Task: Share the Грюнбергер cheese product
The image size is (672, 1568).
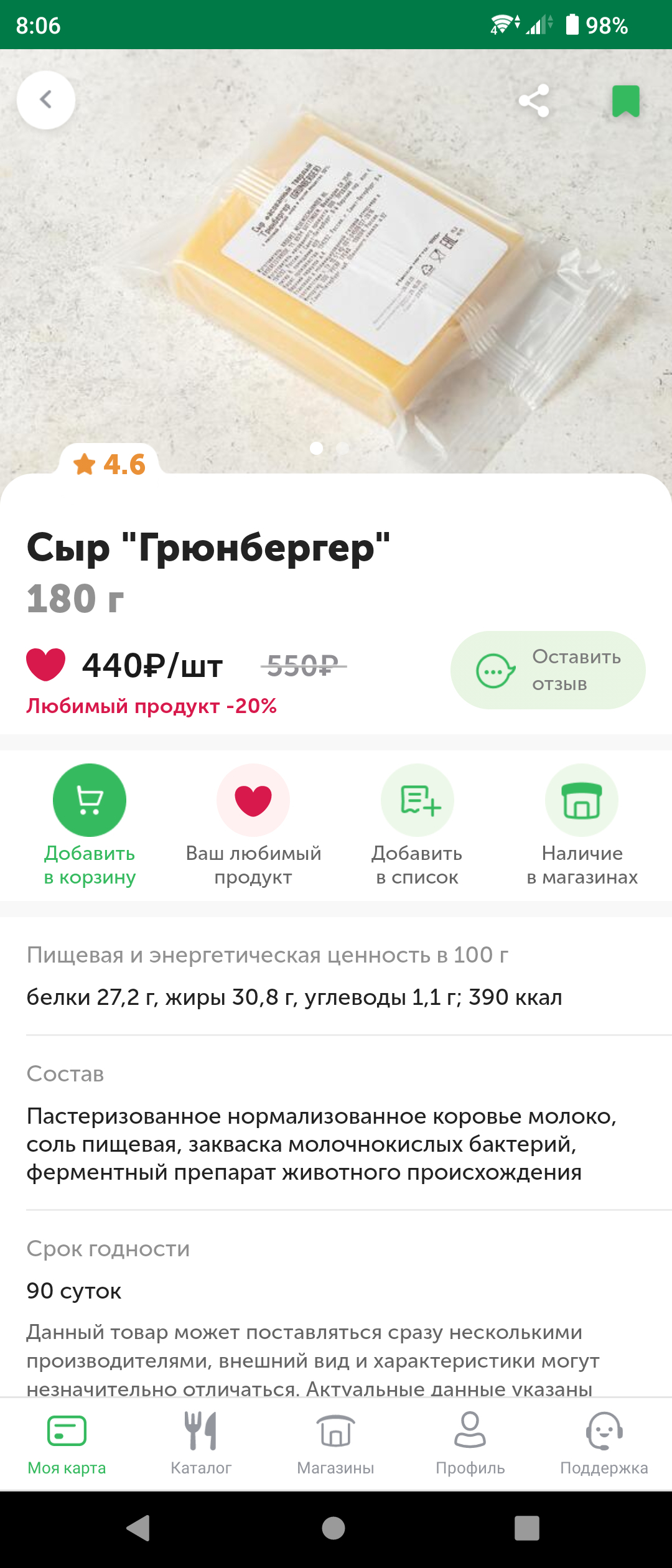Action: click(534, 101)
